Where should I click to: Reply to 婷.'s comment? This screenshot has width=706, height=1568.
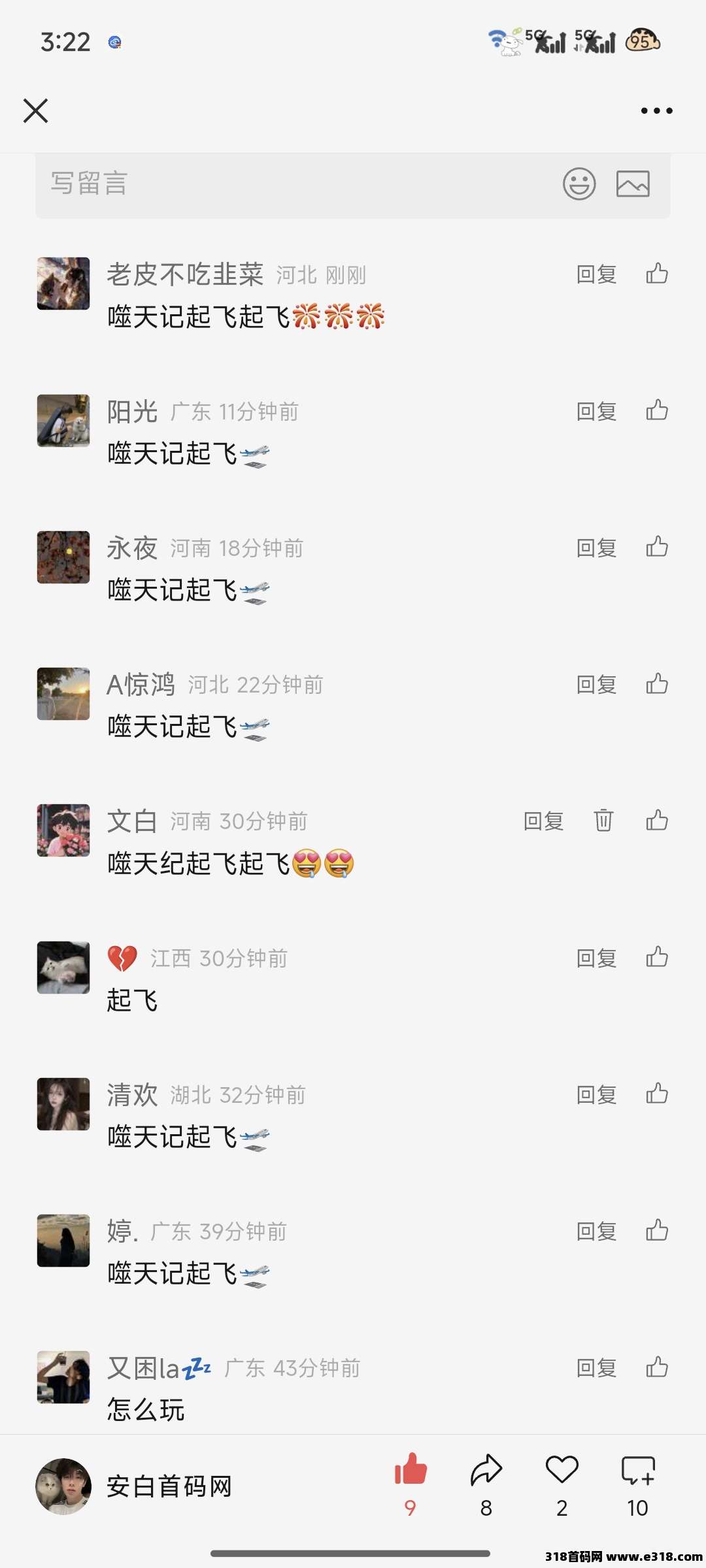click(x=596, y=1232)
